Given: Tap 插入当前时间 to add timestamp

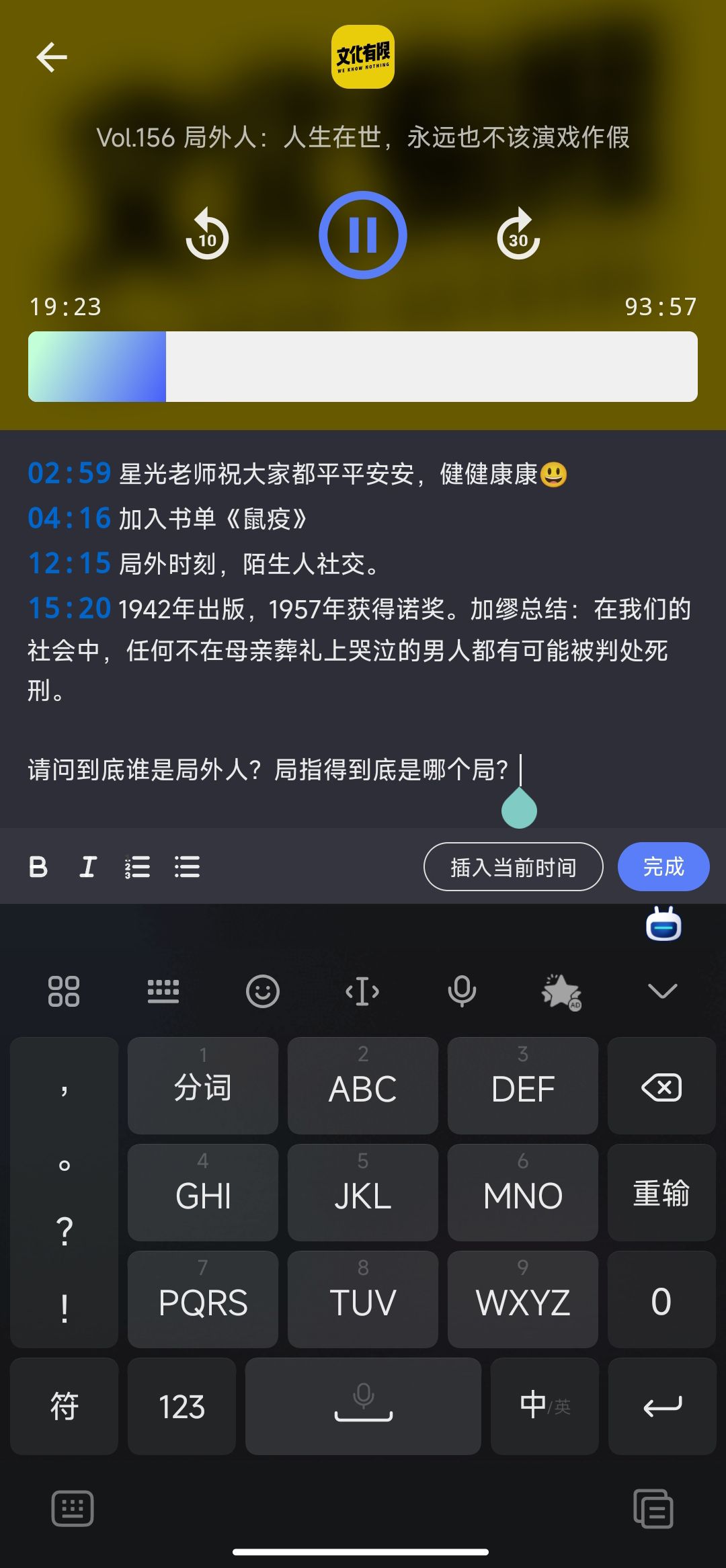Looking at the screenshot, I should (513, 867).
